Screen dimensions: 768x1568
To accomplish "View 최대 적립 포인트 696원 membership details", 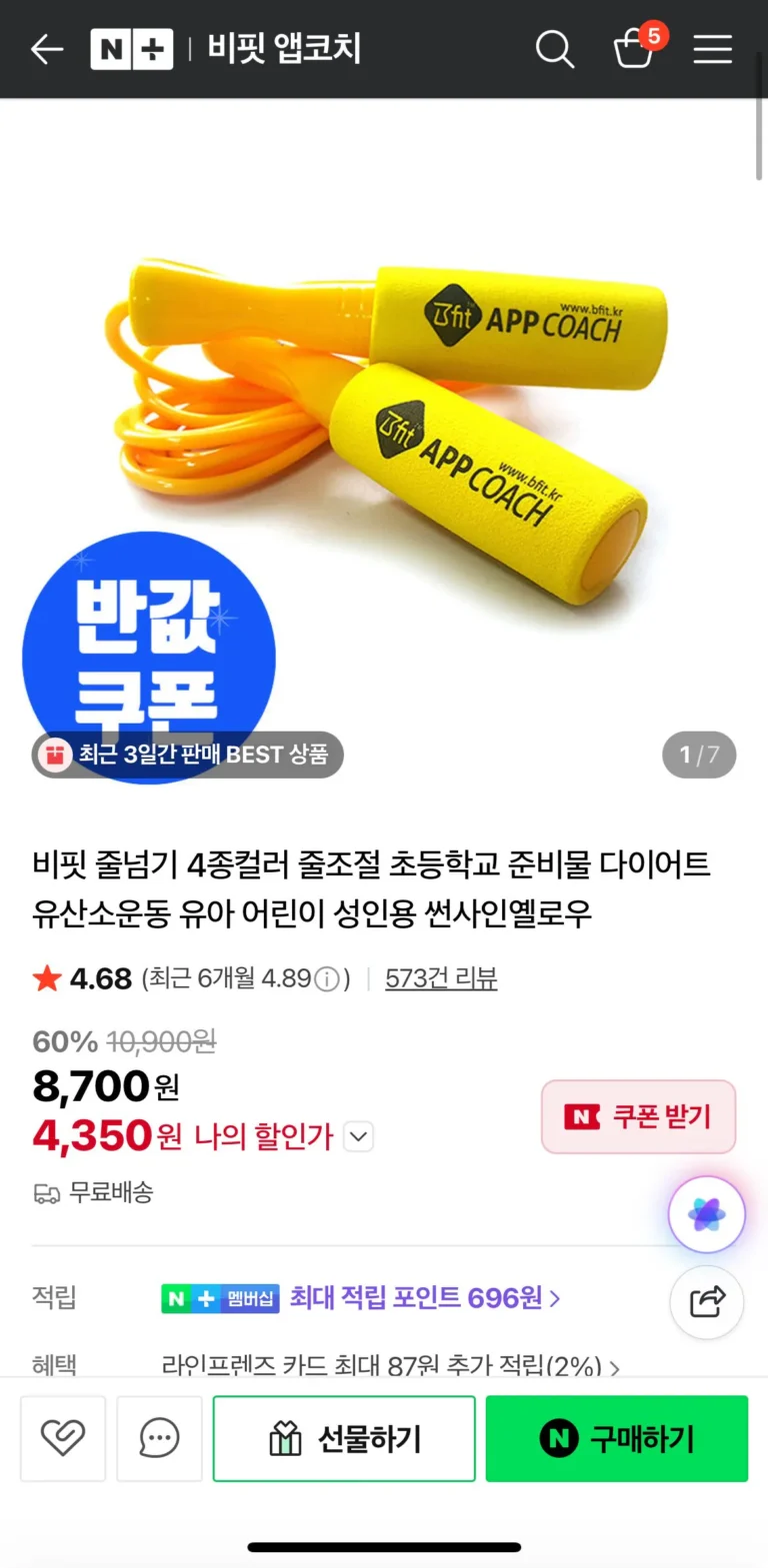I will (x=425, y=1298).
